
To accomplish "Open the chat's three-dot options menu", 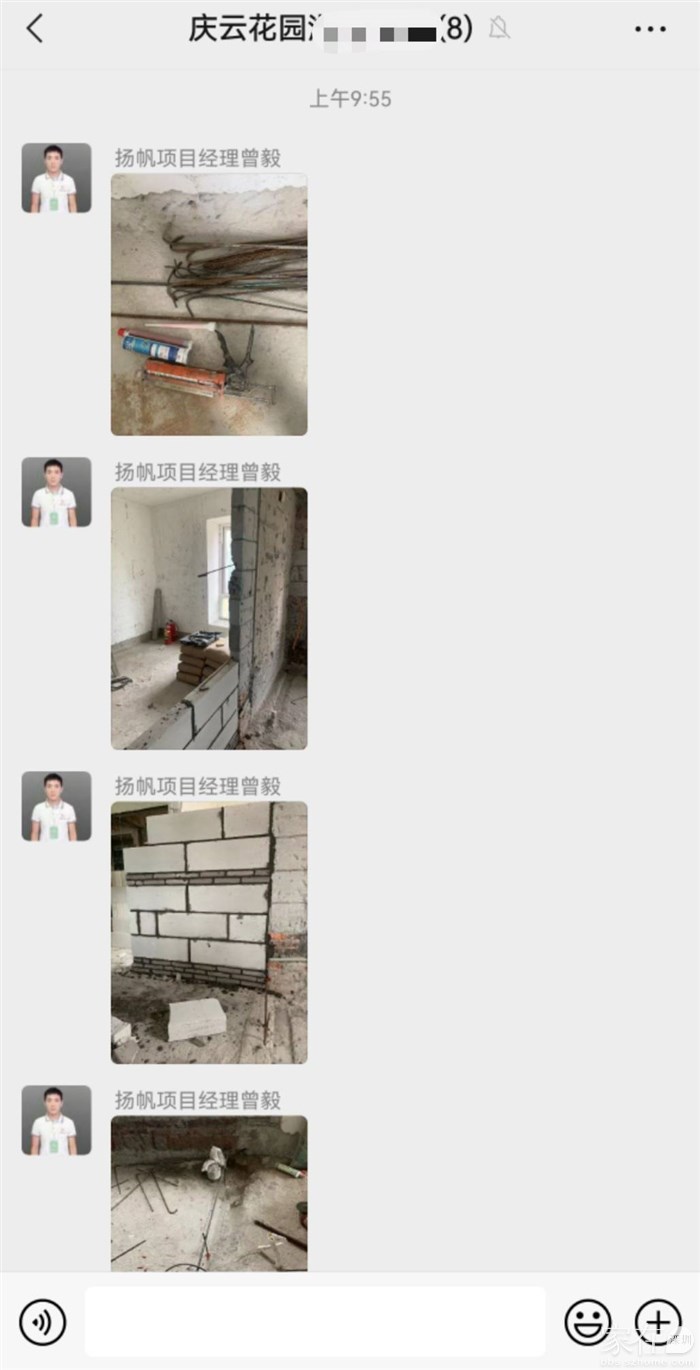I will 650,29.
